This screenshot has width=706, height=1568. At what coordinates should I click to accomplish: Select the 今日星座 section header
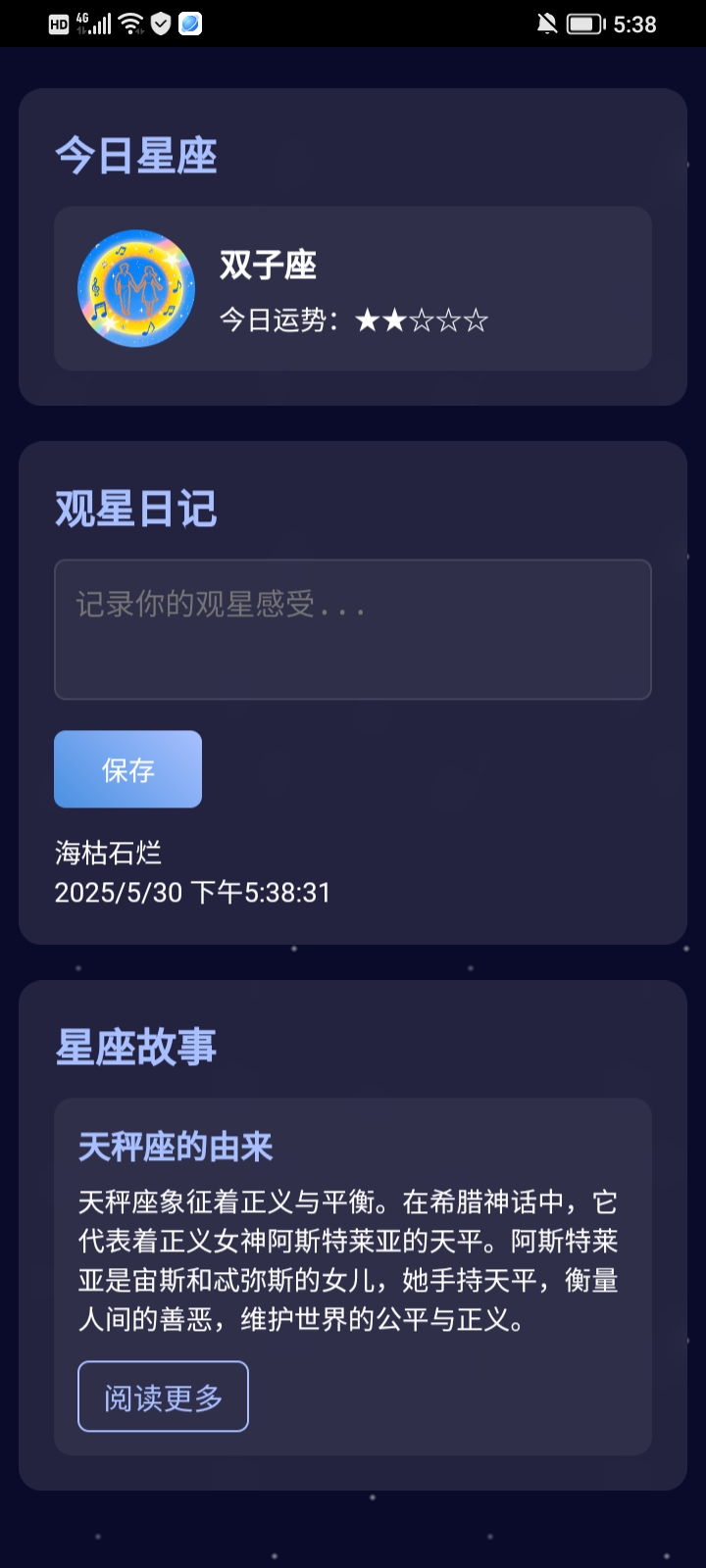pos(137,155)
